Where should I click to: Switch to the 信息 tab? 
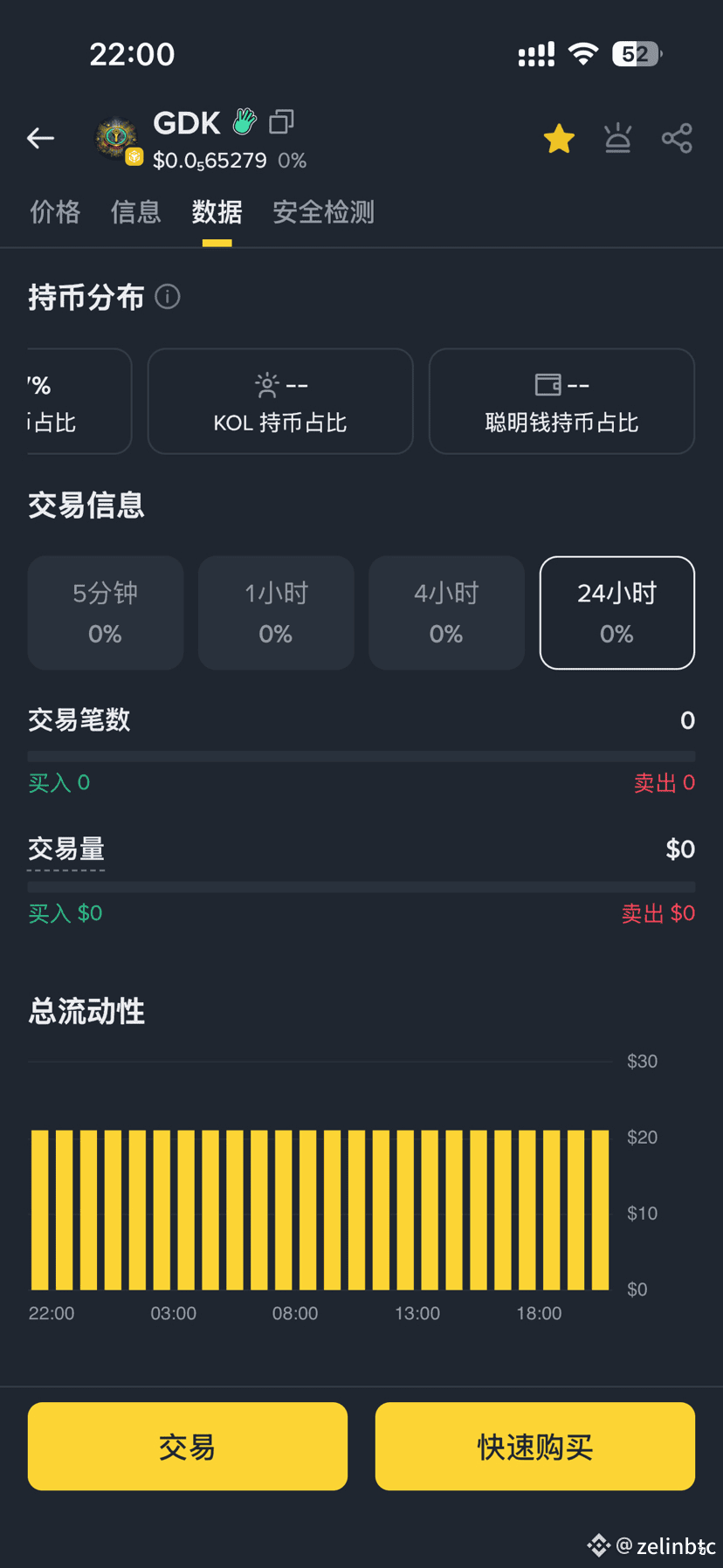click(136, 212)
